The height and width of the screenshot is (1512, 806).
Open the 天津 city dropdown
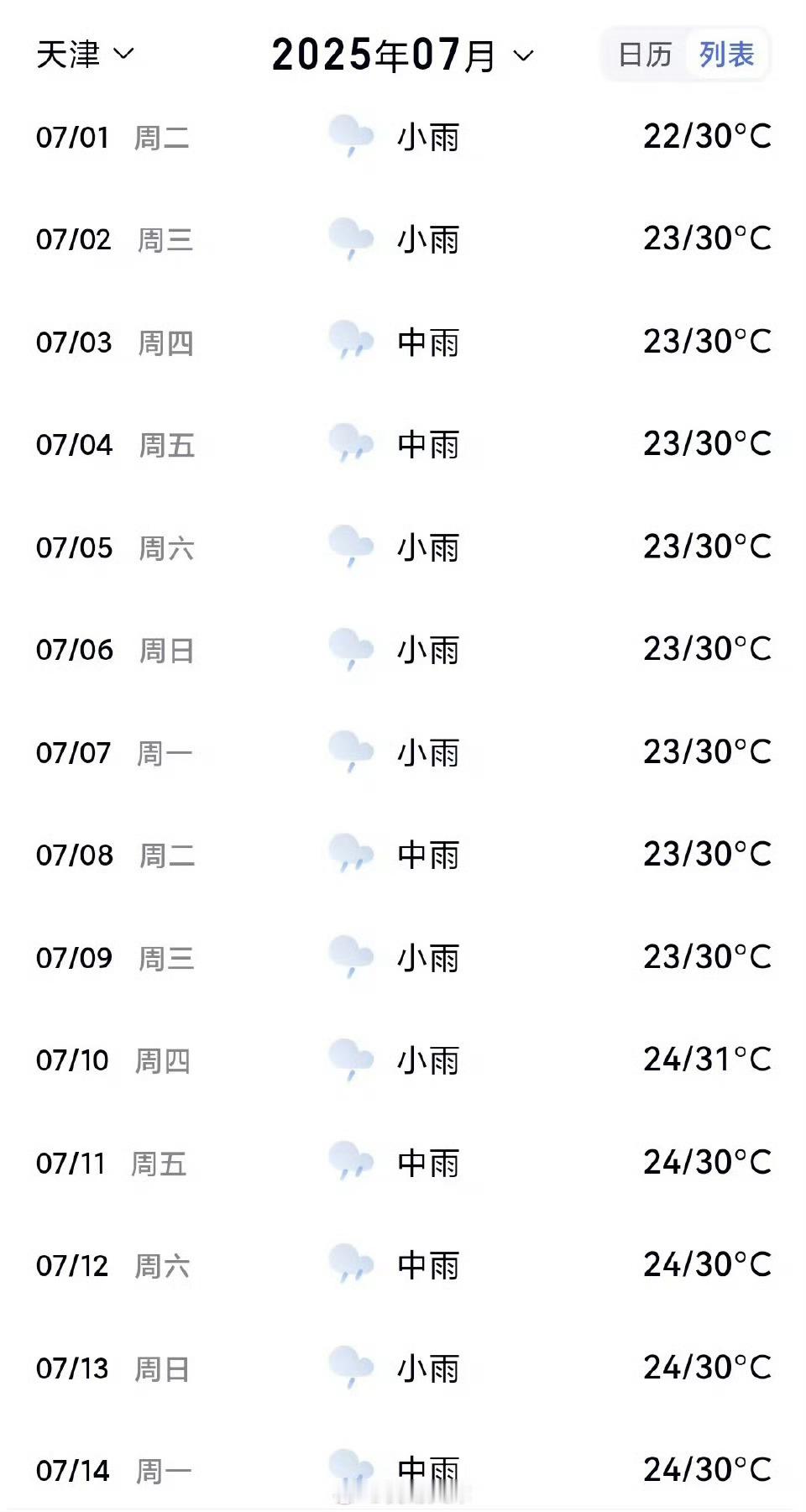pyautogui.click(x=85, y=55)
